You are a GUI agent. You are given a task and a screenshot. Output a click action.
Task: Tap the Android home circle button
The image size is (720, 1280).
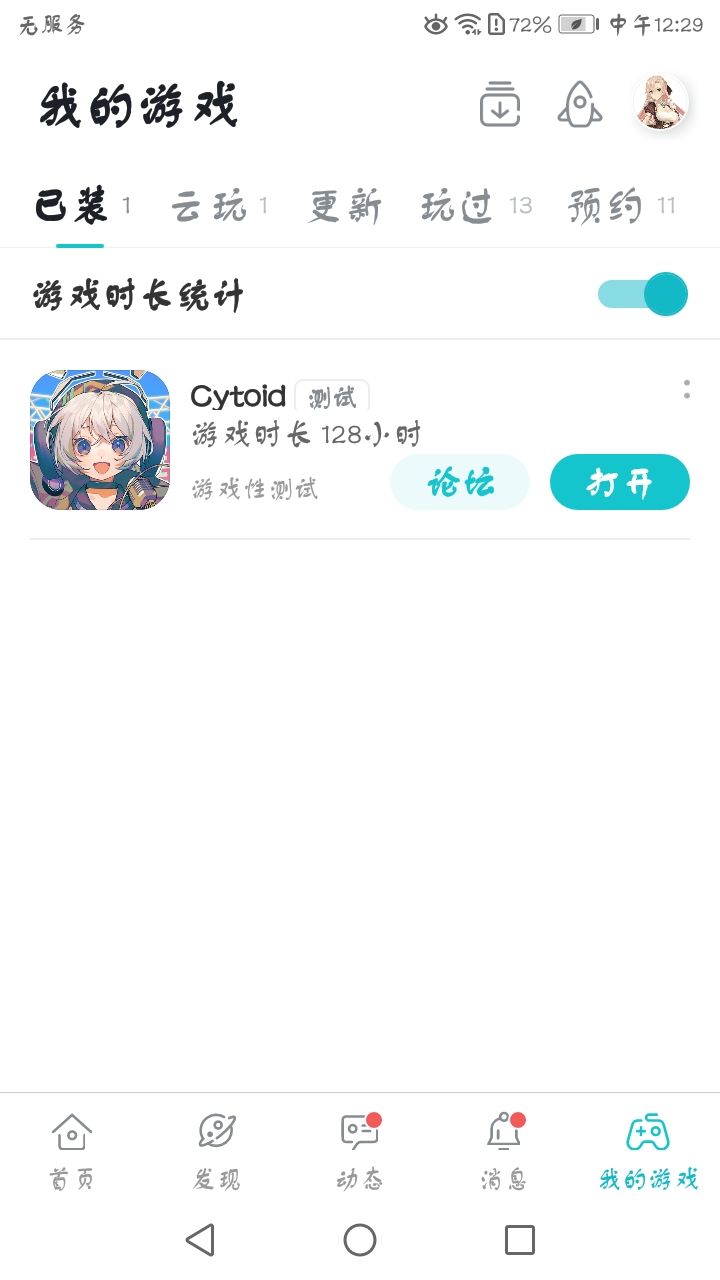[x=360, y=1240]
